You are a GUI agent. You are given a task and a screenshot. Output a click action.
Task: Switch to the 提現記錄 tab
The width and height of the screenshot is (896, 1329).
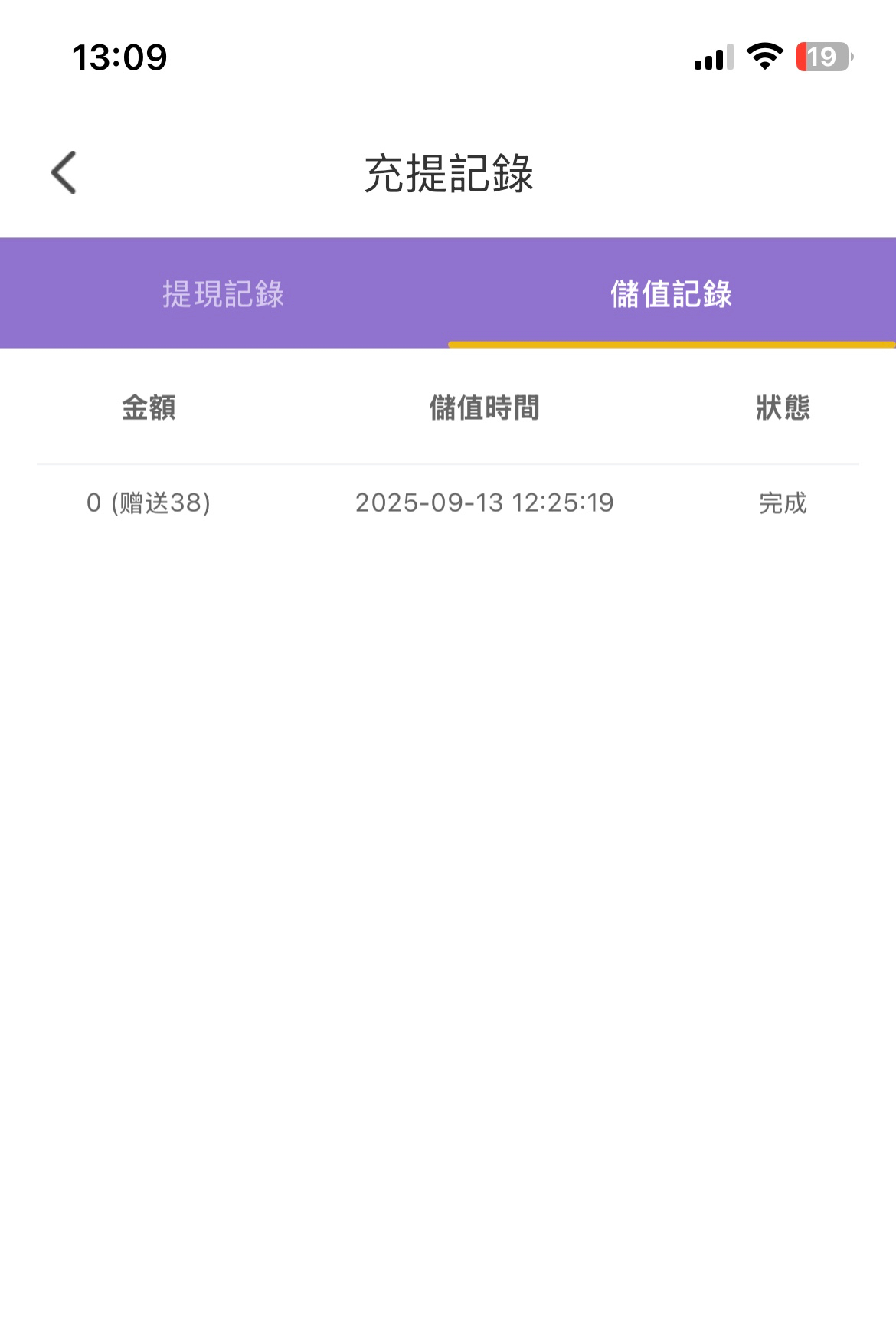[x=223, y=294]
